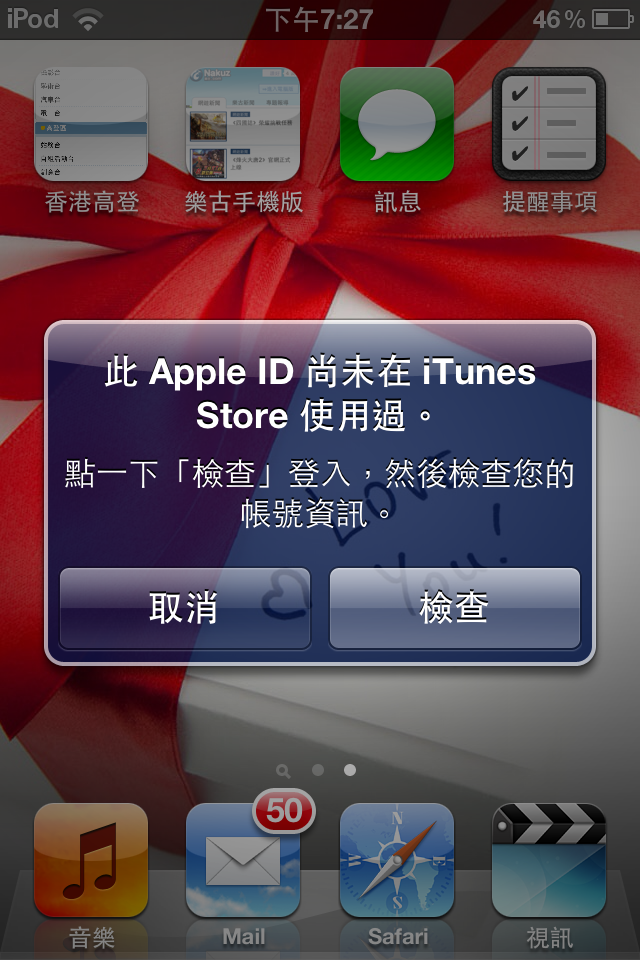
Task: Open the 視訊 videos app
Action: [x=549, y=860]
